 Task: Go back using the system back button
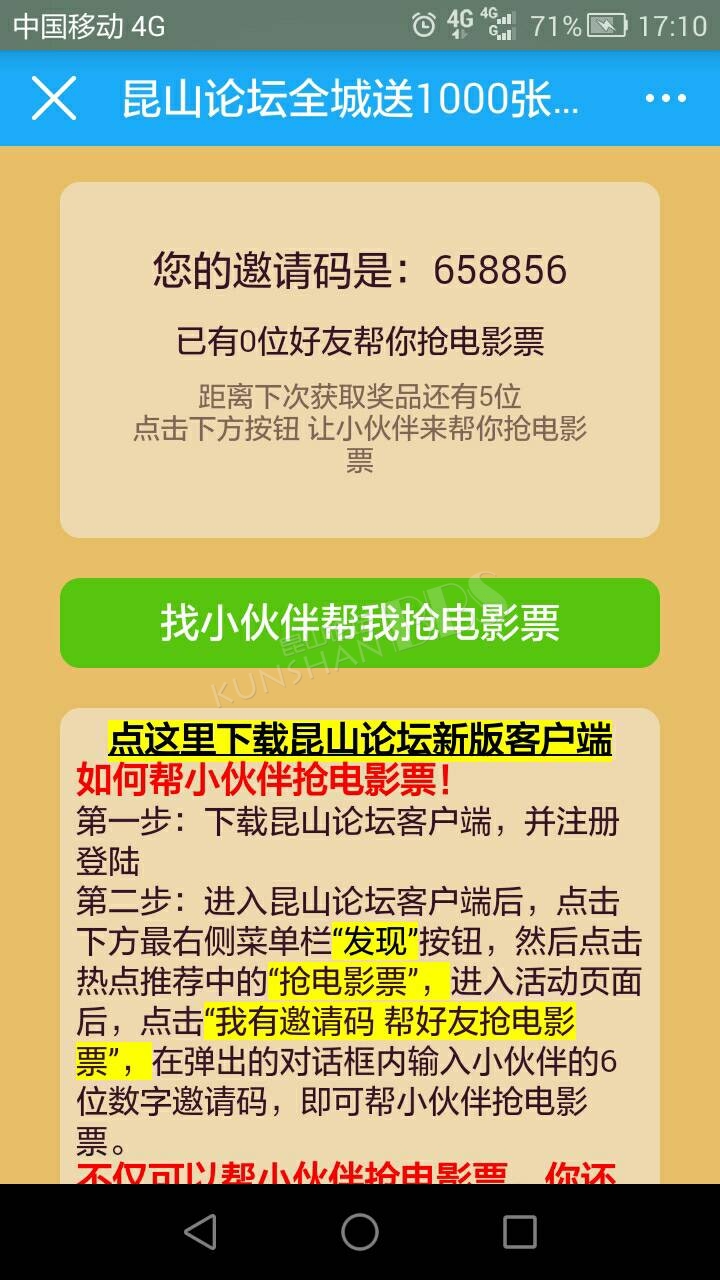coord(200,1232)
